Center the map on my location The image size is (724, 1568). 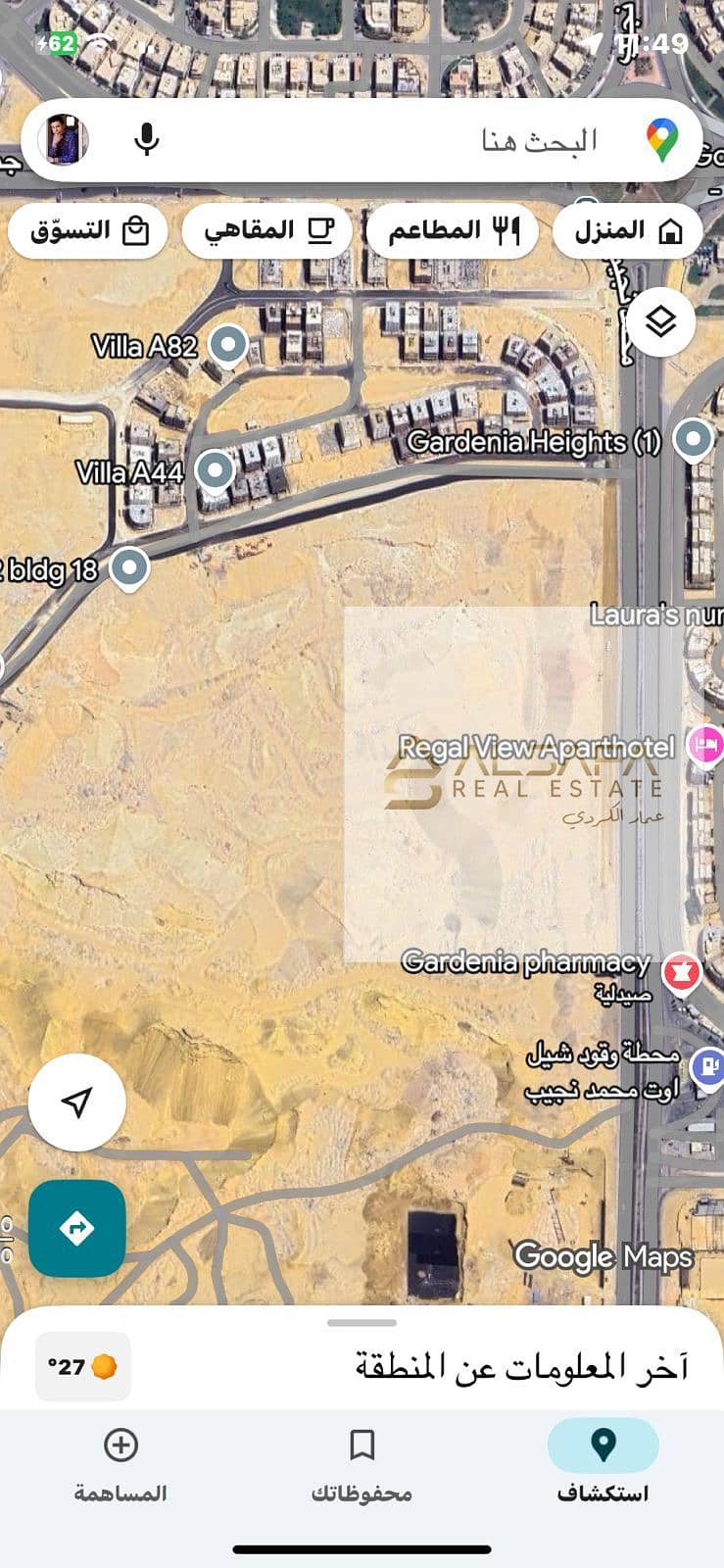coord(76,1102)
